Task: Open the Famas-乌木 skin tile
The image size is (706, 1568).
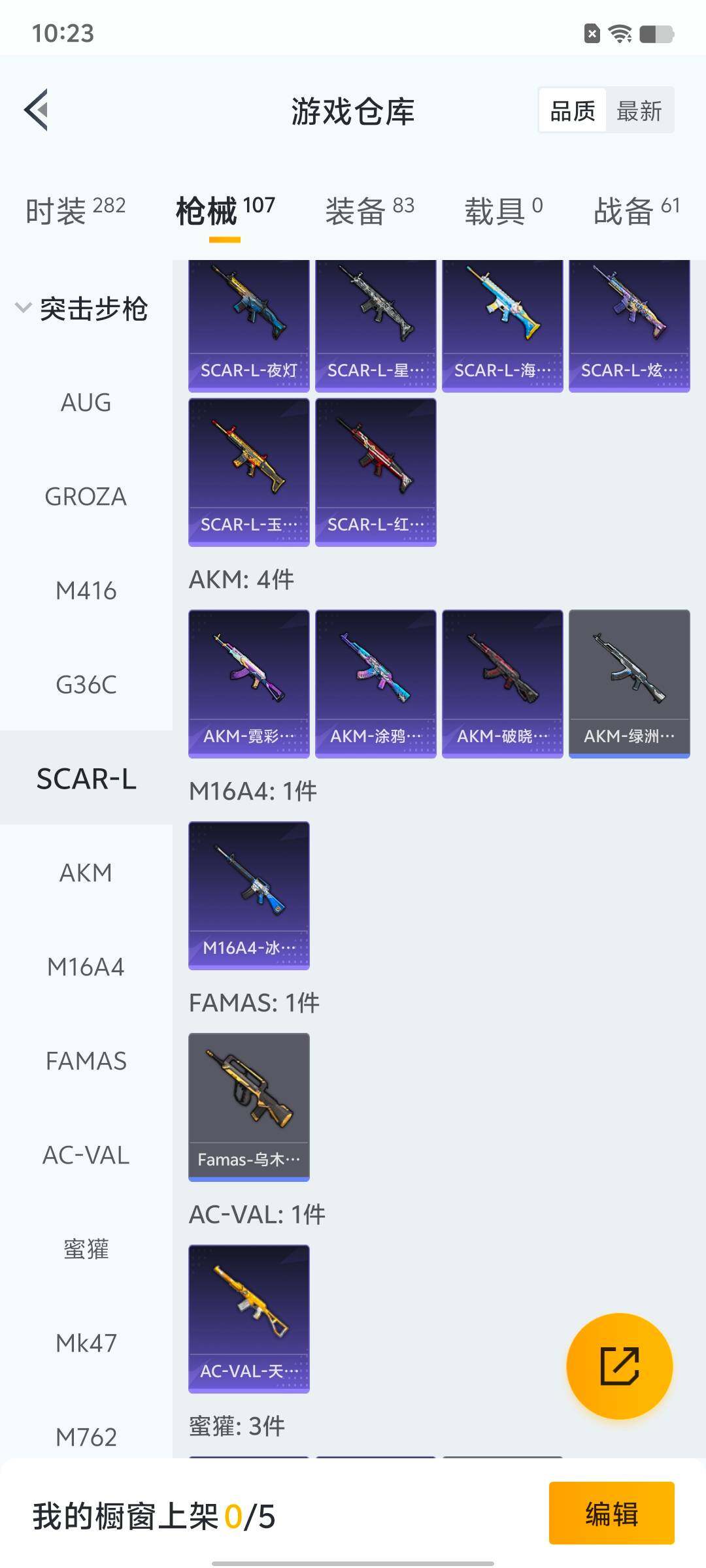Action: click(249, 1107)
